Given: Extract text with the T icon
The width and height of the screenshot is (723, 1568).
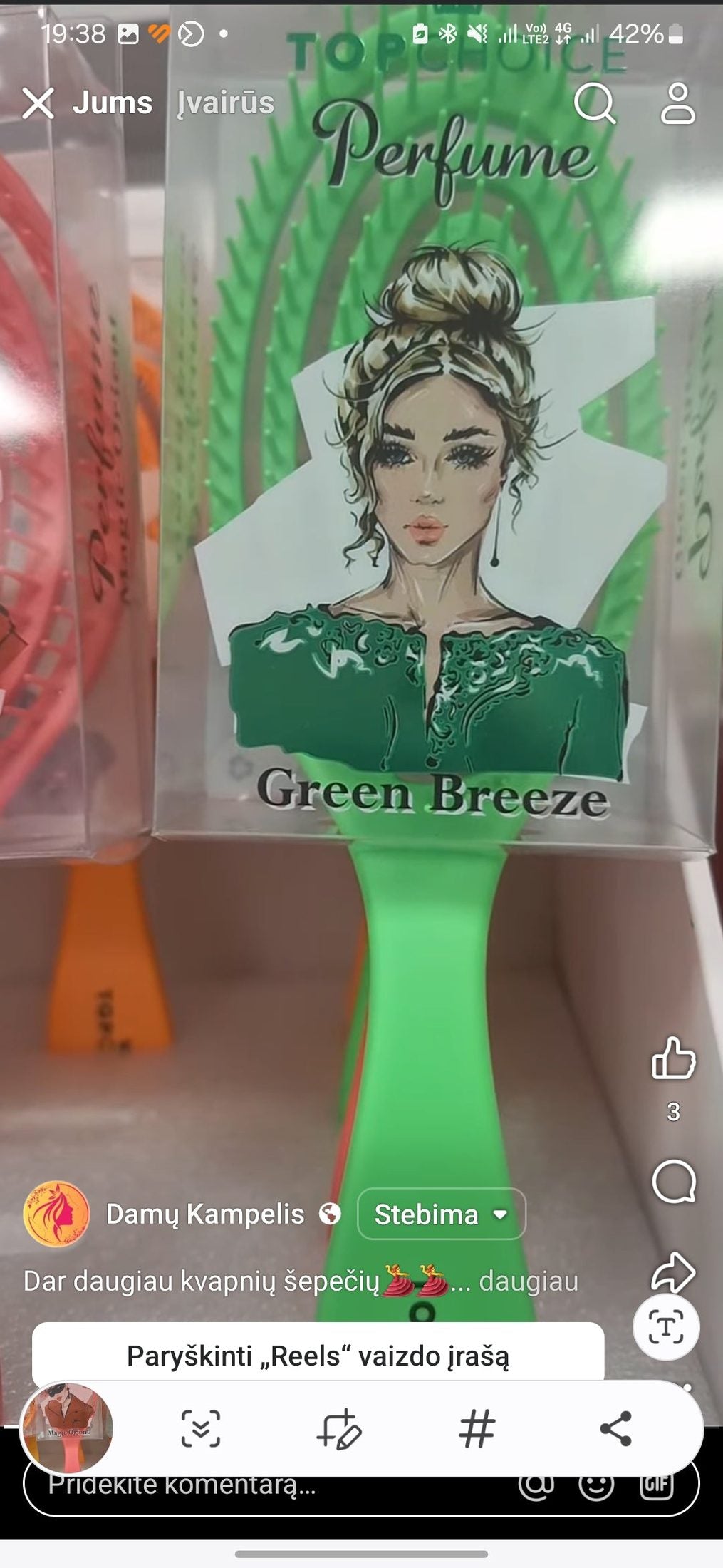Looking at the screenshot, I should pyautogui.click(x=666, y=1327).
